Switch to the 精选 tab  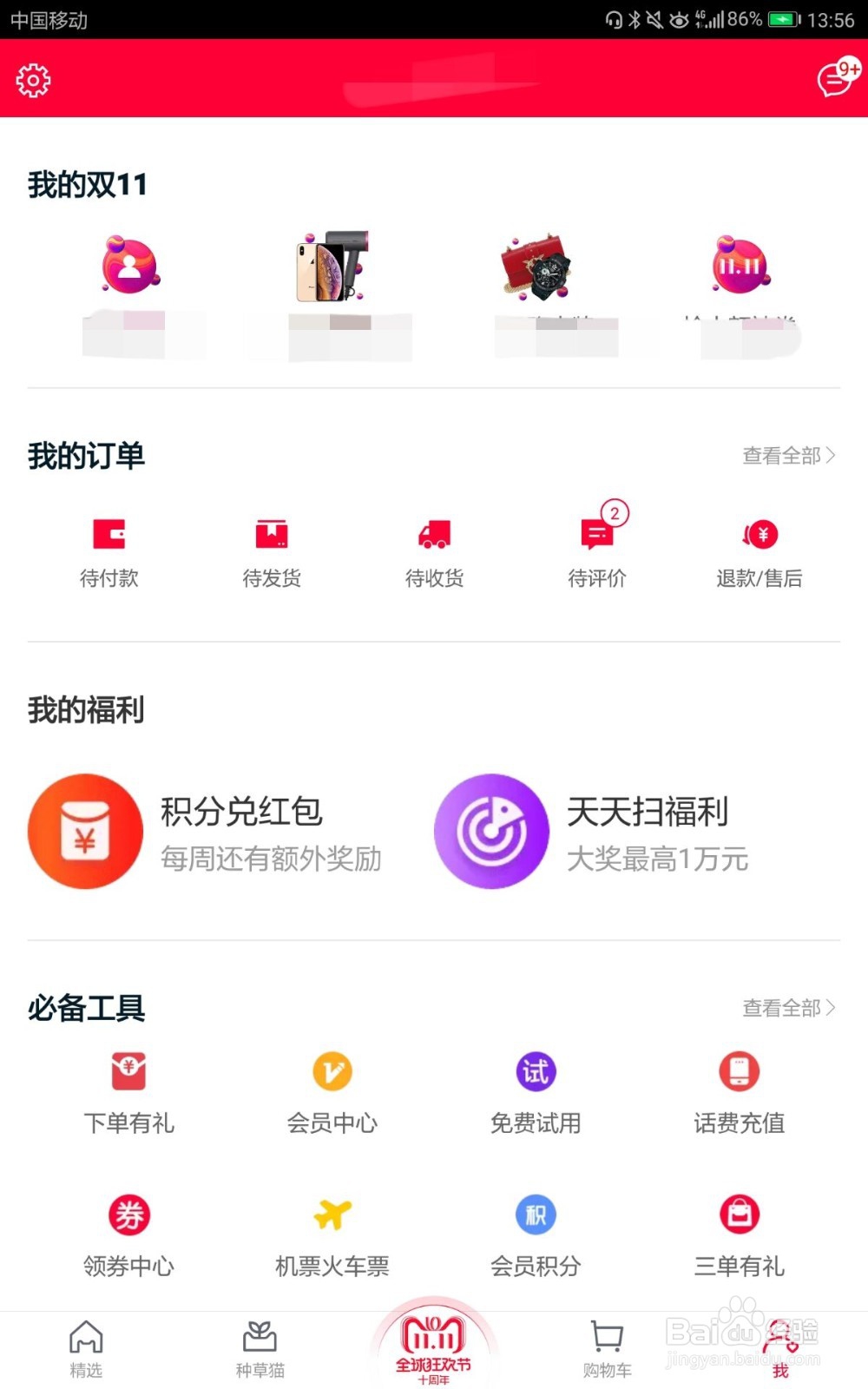click(85, 1346)
